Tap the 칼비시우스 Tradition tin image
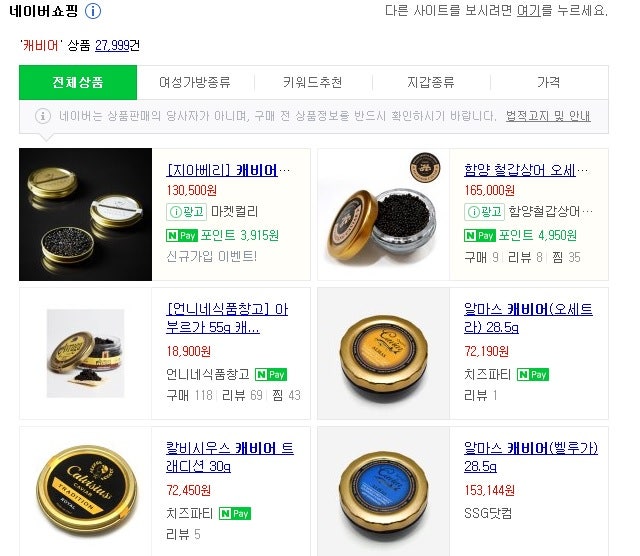 tap(84, 492)
